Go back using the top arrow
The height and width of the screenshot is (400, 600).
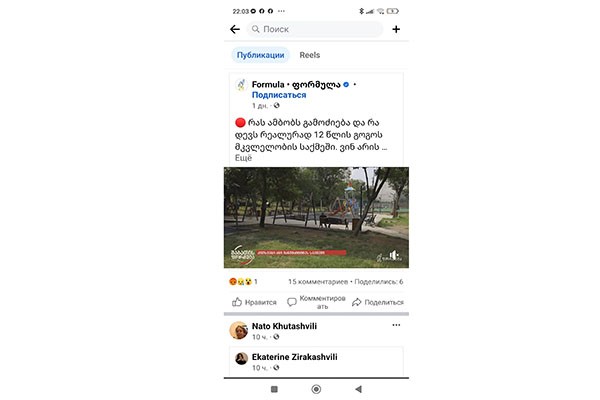point(235,30)
